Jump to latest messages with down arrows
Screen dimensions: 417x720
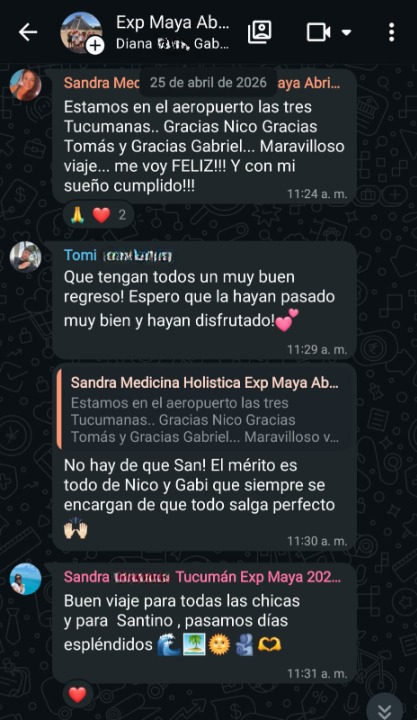click(x=385, y=710)
